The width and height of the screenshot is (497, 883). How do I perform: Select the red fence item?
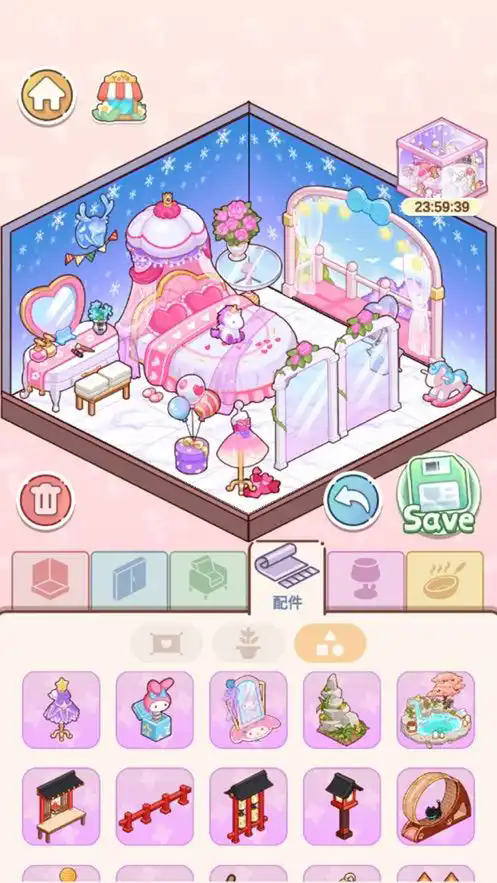155,806
